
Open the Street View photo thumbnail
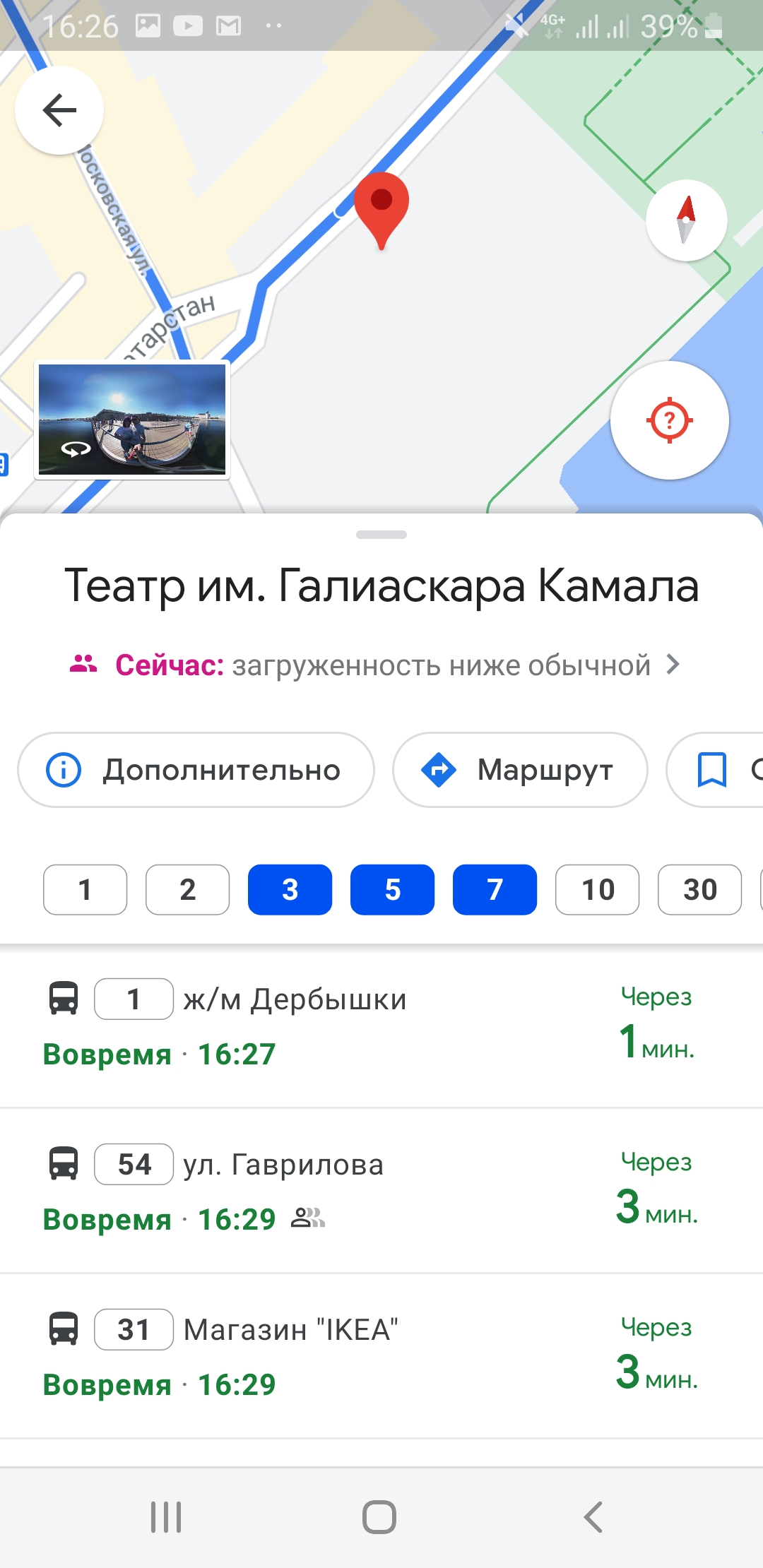132,420
